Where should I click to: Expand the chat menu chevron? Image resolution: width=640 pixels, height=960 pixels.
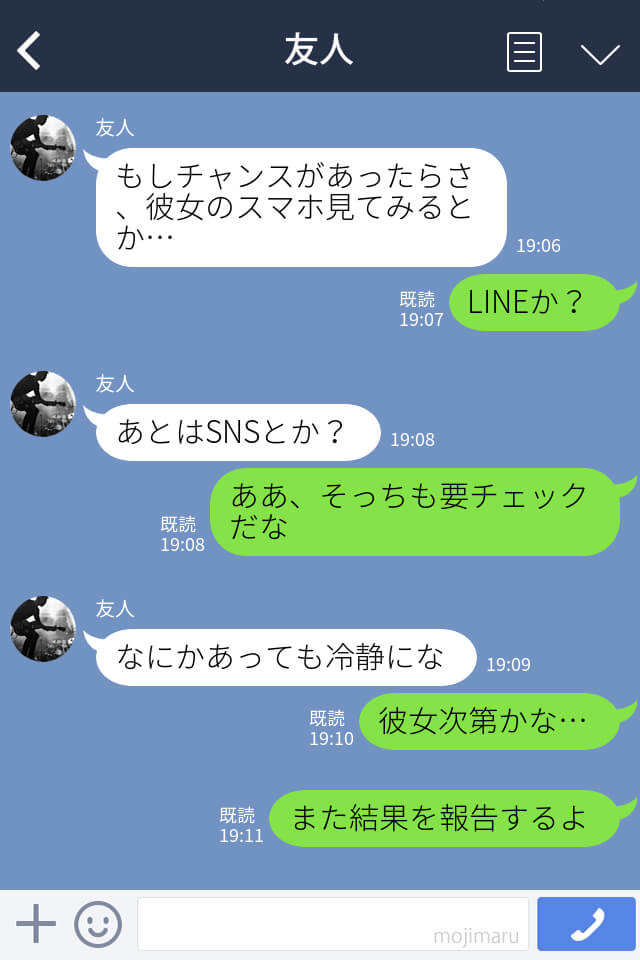click(600, 54)
